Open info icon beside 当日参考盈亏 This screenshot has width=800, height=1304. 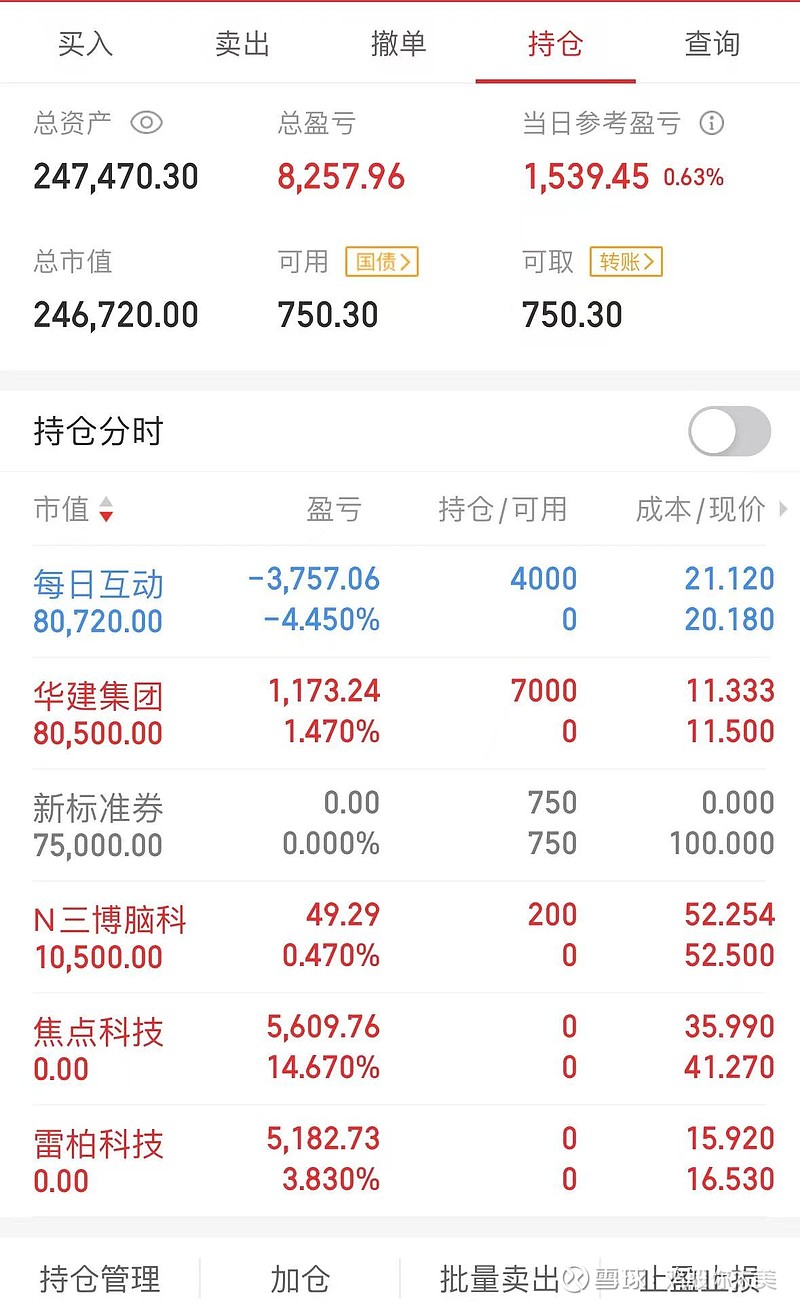pyautogui.click(x=711, y=123)
